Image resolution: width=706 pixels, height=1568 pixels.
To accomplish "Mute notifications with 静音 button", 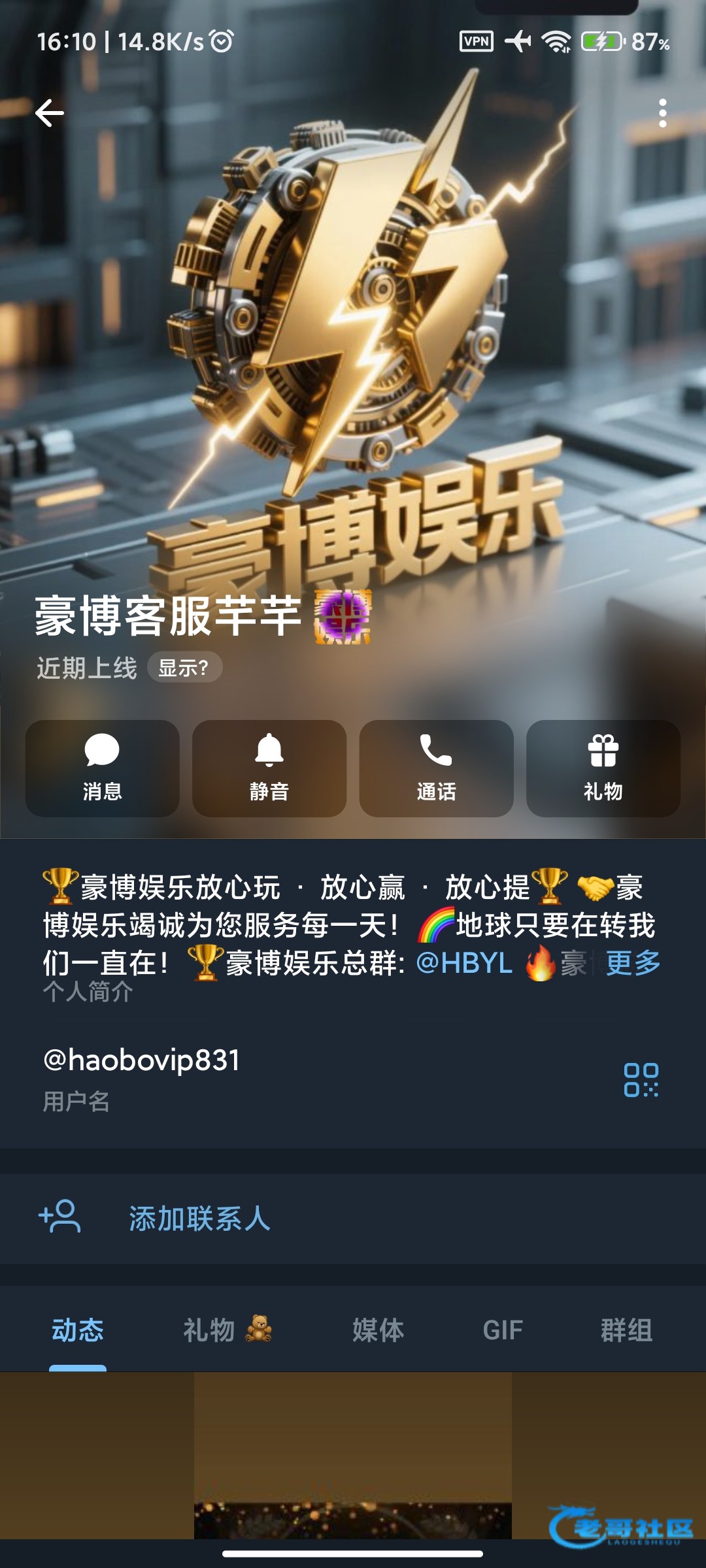I will [269, 768].
